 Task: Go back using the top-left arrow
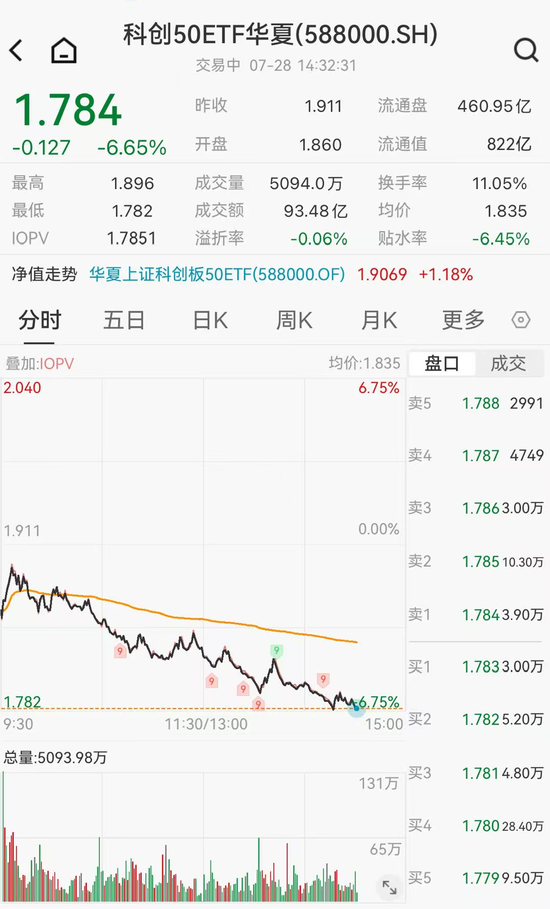[x=16, y=50]
